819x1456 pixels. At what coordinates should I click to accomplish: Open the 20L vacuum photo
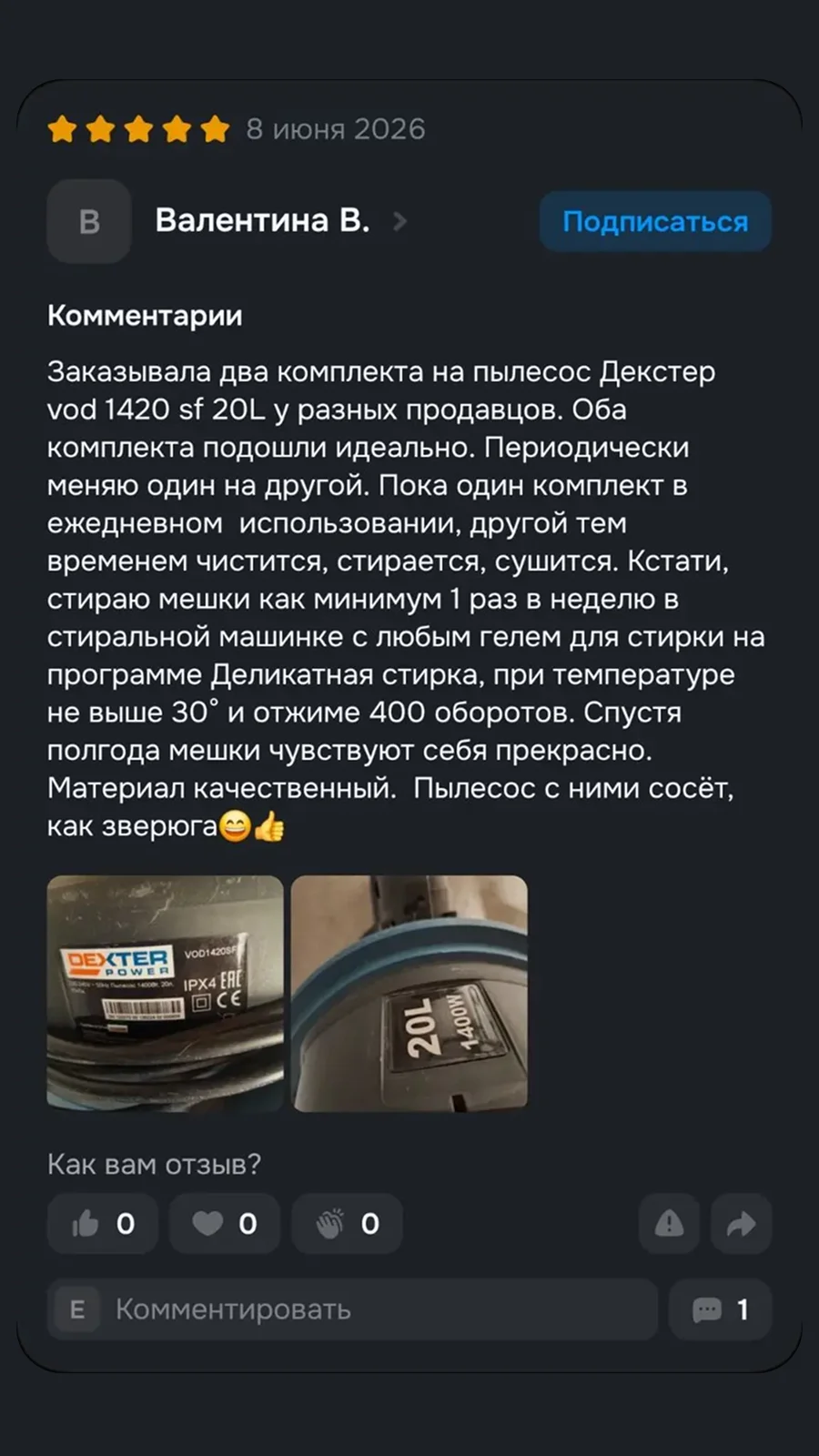(409, 993)
